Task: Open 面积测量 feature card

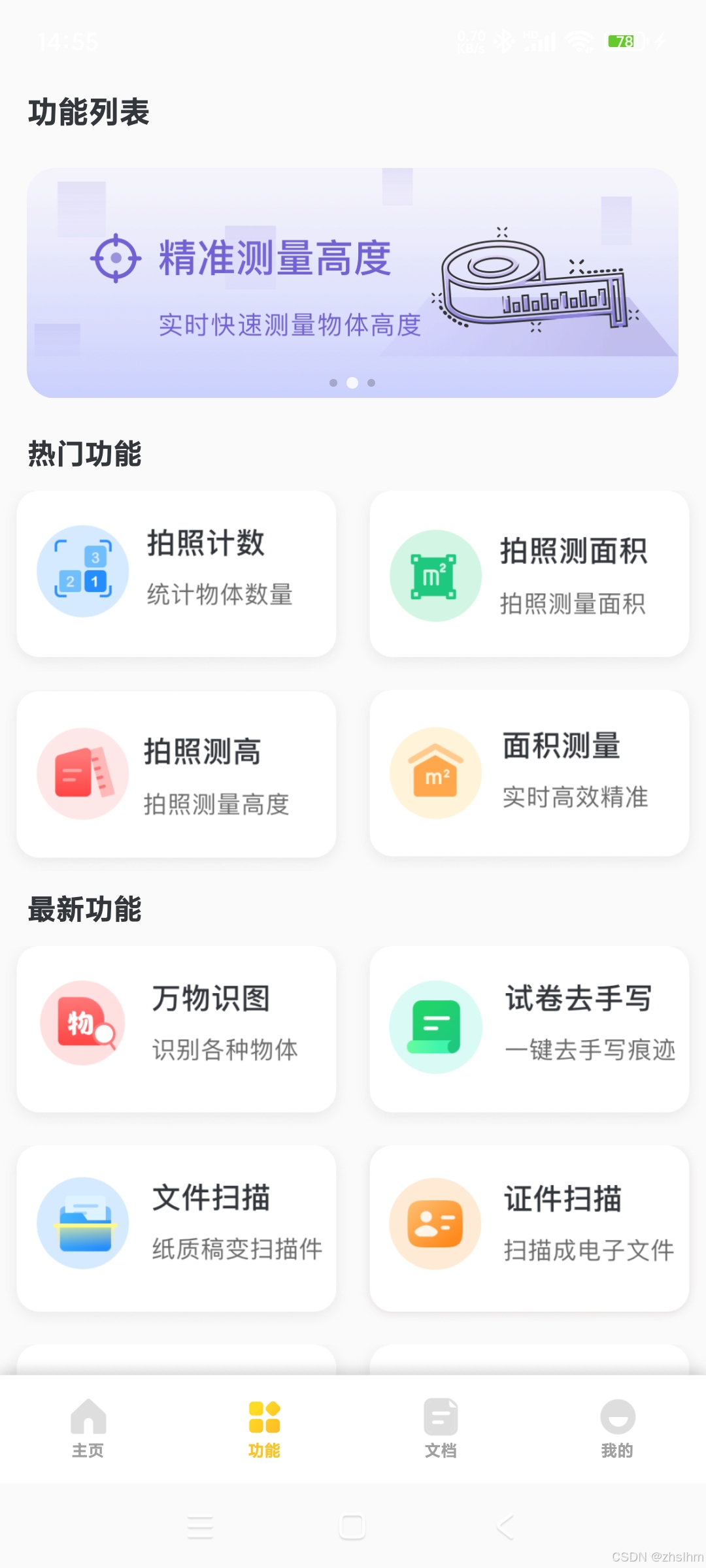Action: [x=529, y=773]
